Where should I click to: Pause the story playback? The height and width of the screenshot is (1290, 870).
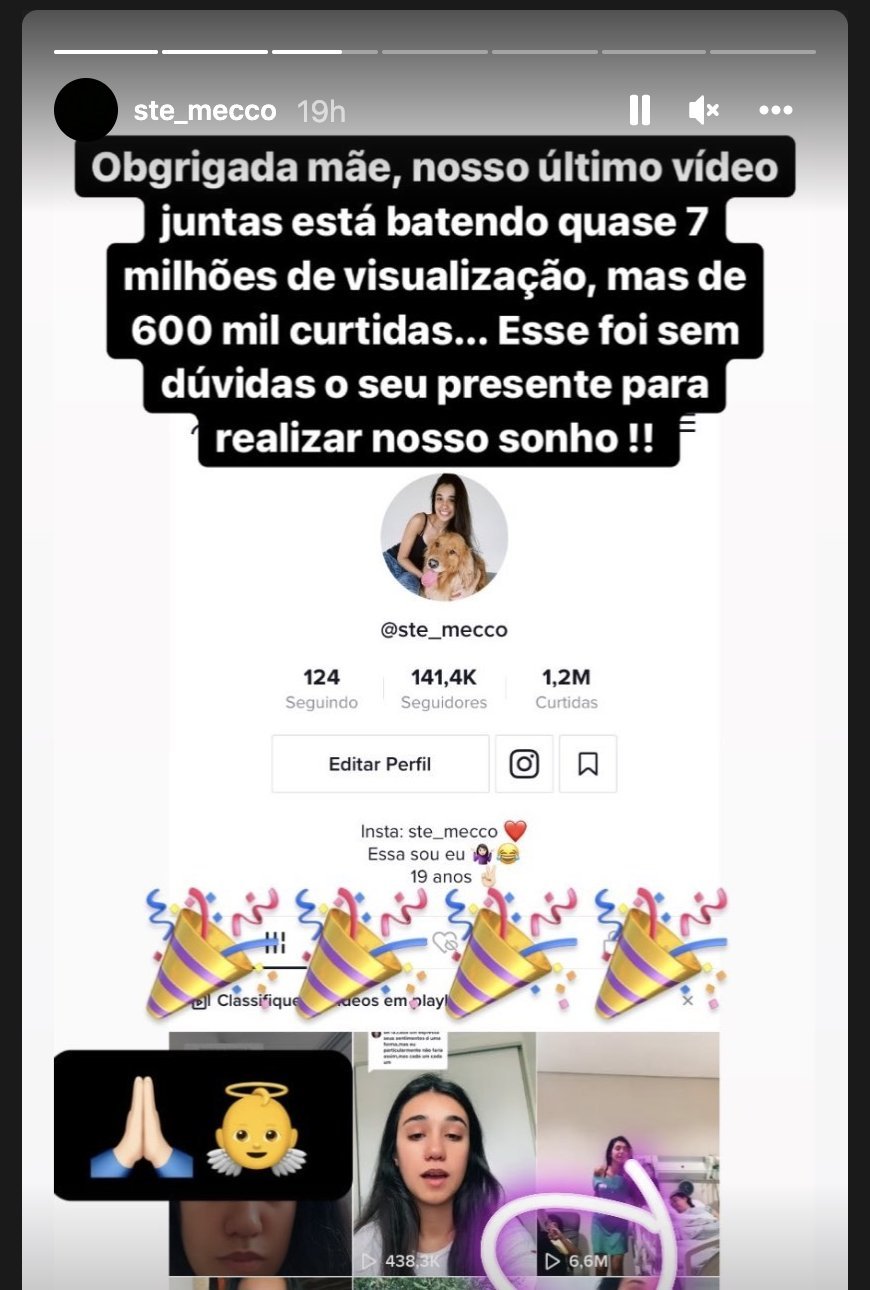[x=640, y=110]
